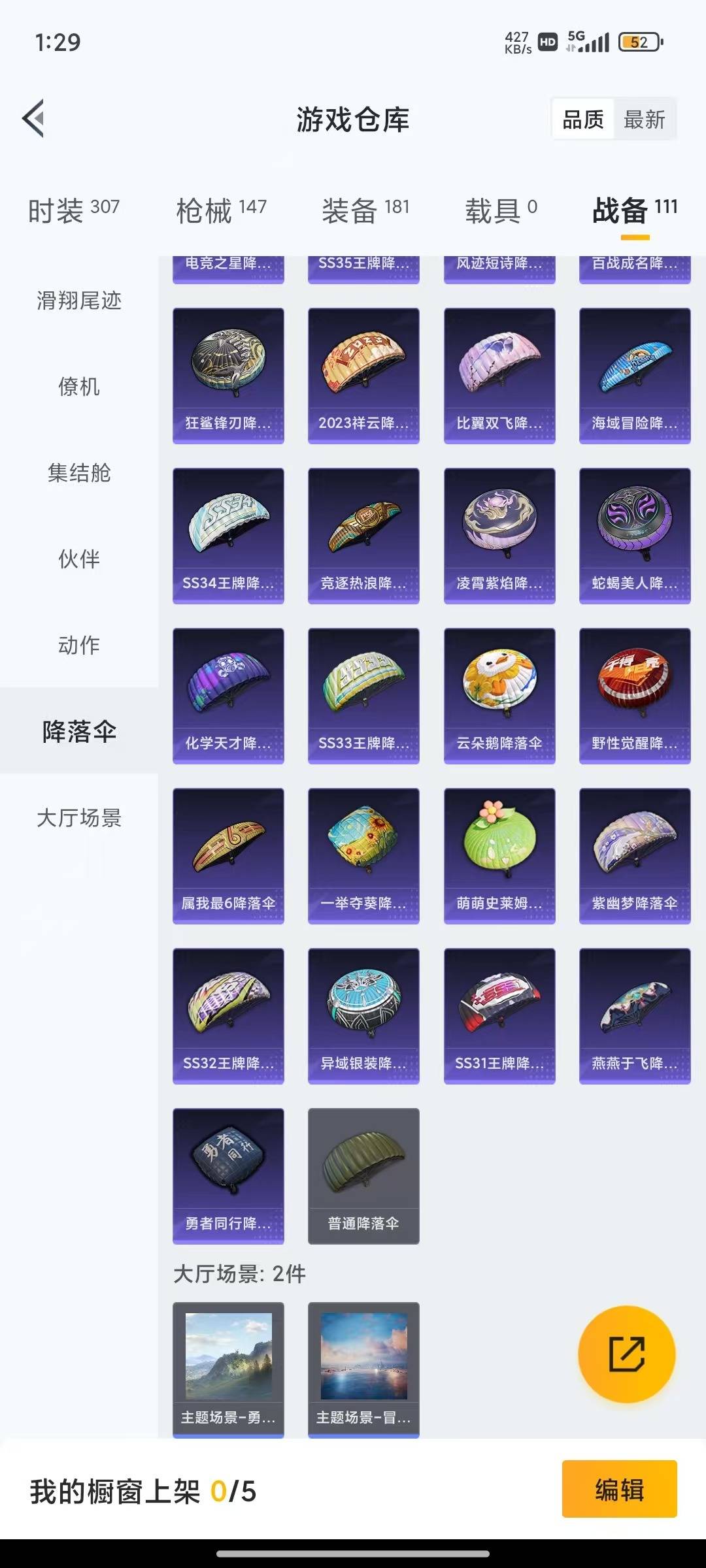Open the 云朵鹅降落伞 item
This screenshot has height=1568, width=706.
[499, 696]
